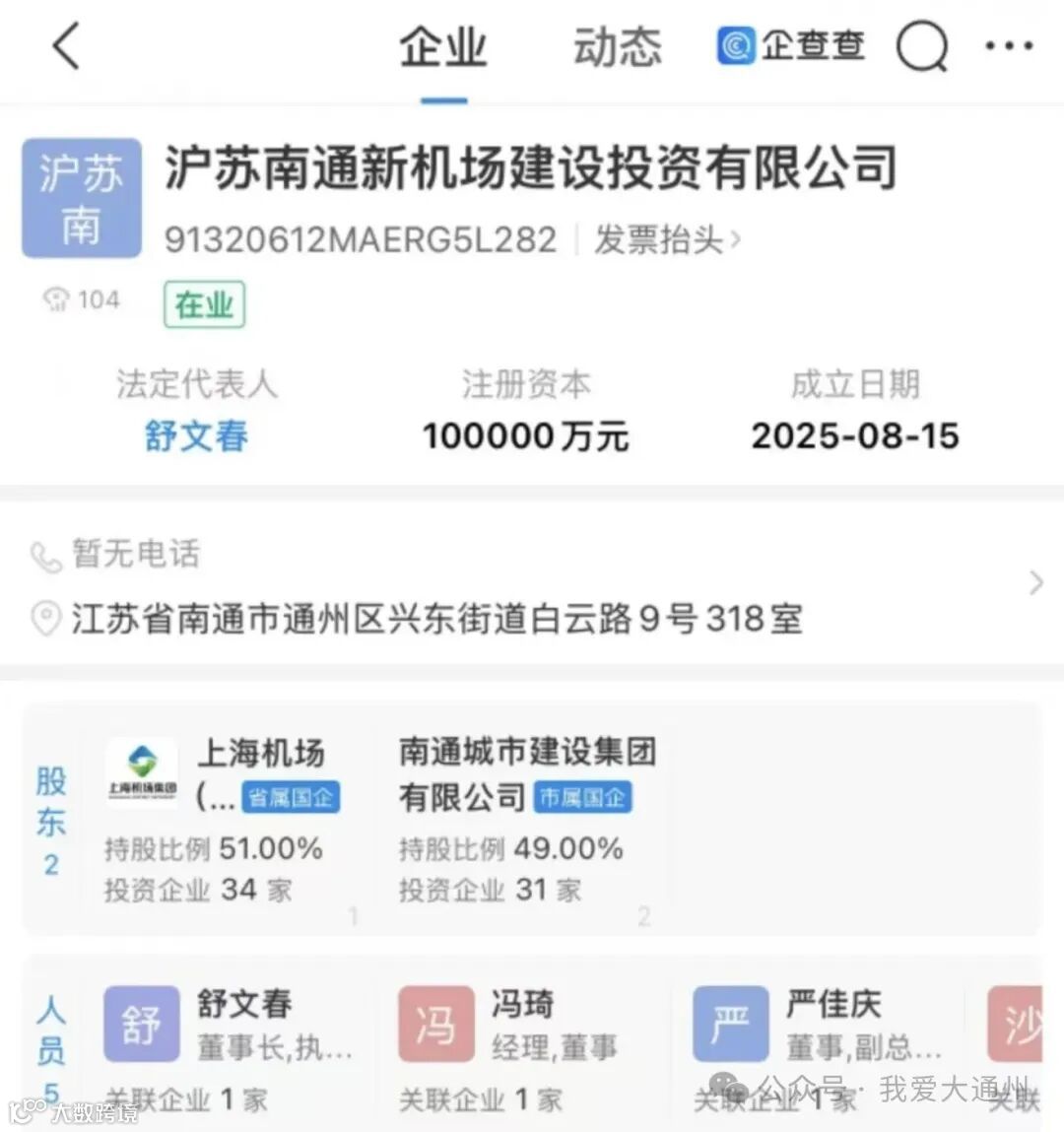This screenshot has width=1064, height=1132.
Task: Click the 省属国企 blue tag
Action: [292, 799]
